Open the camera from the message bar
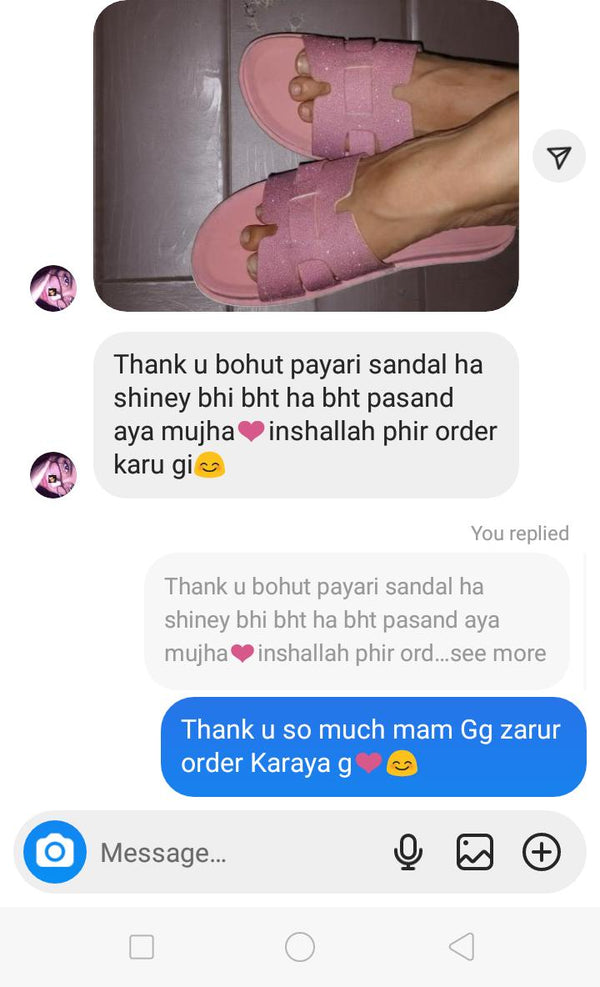Screen dimensions: 600x987 point(54,852)
